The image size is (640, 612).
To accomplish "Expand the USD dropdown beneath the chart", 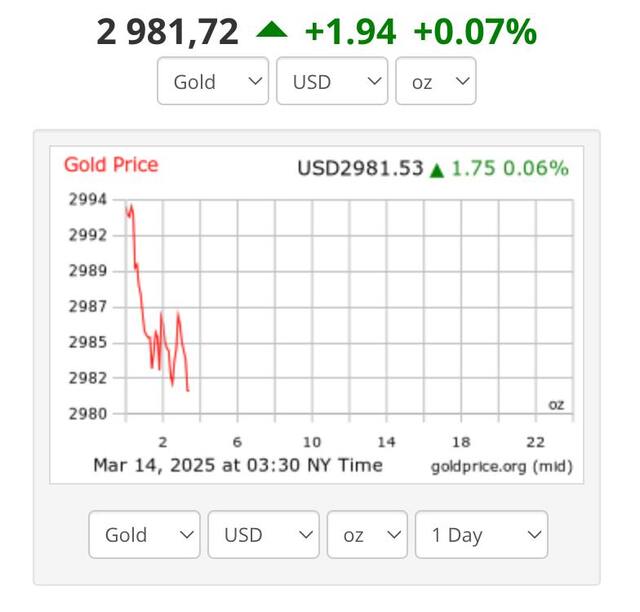I will [x=263, y=534].
